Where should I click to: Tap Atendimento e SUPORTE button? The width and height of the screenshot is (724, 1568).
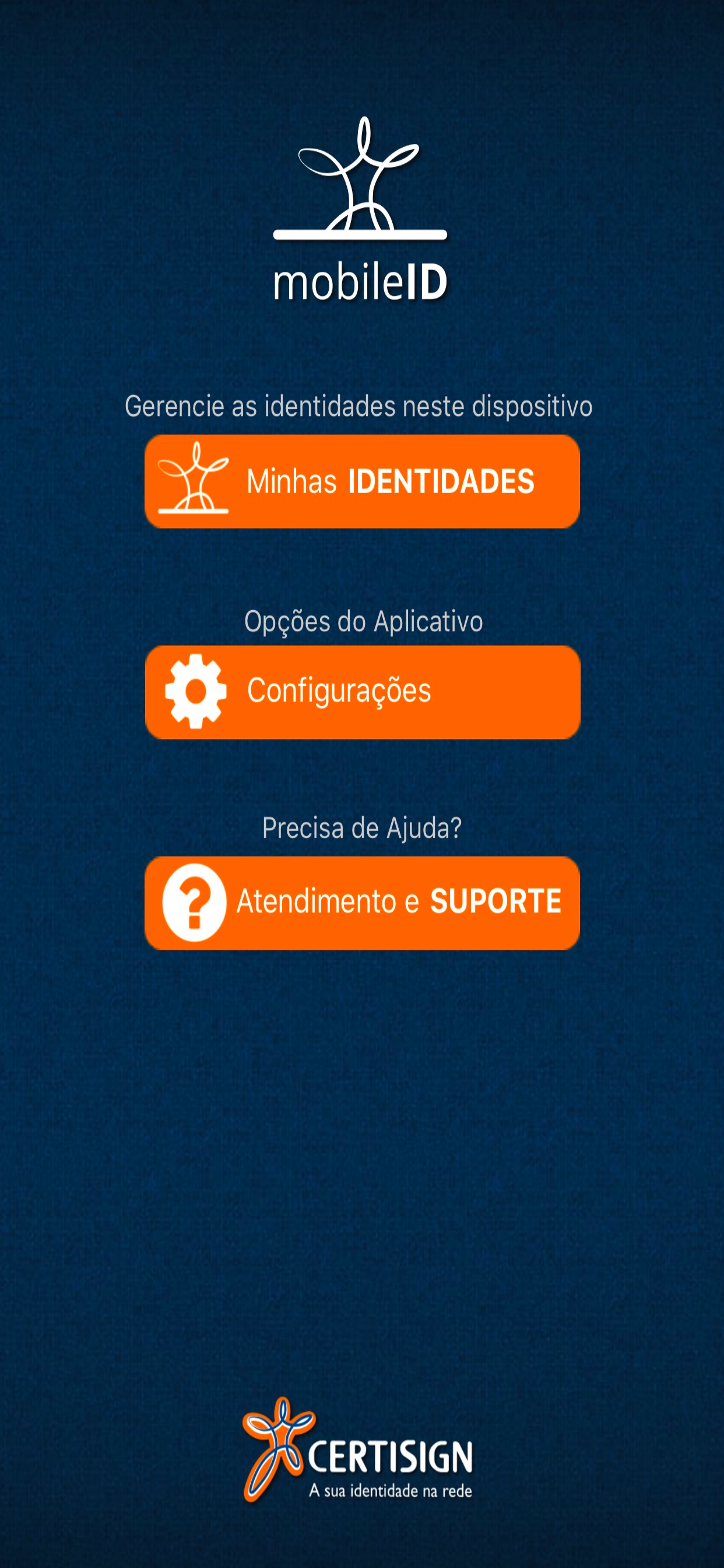click(x=362, y=902)
